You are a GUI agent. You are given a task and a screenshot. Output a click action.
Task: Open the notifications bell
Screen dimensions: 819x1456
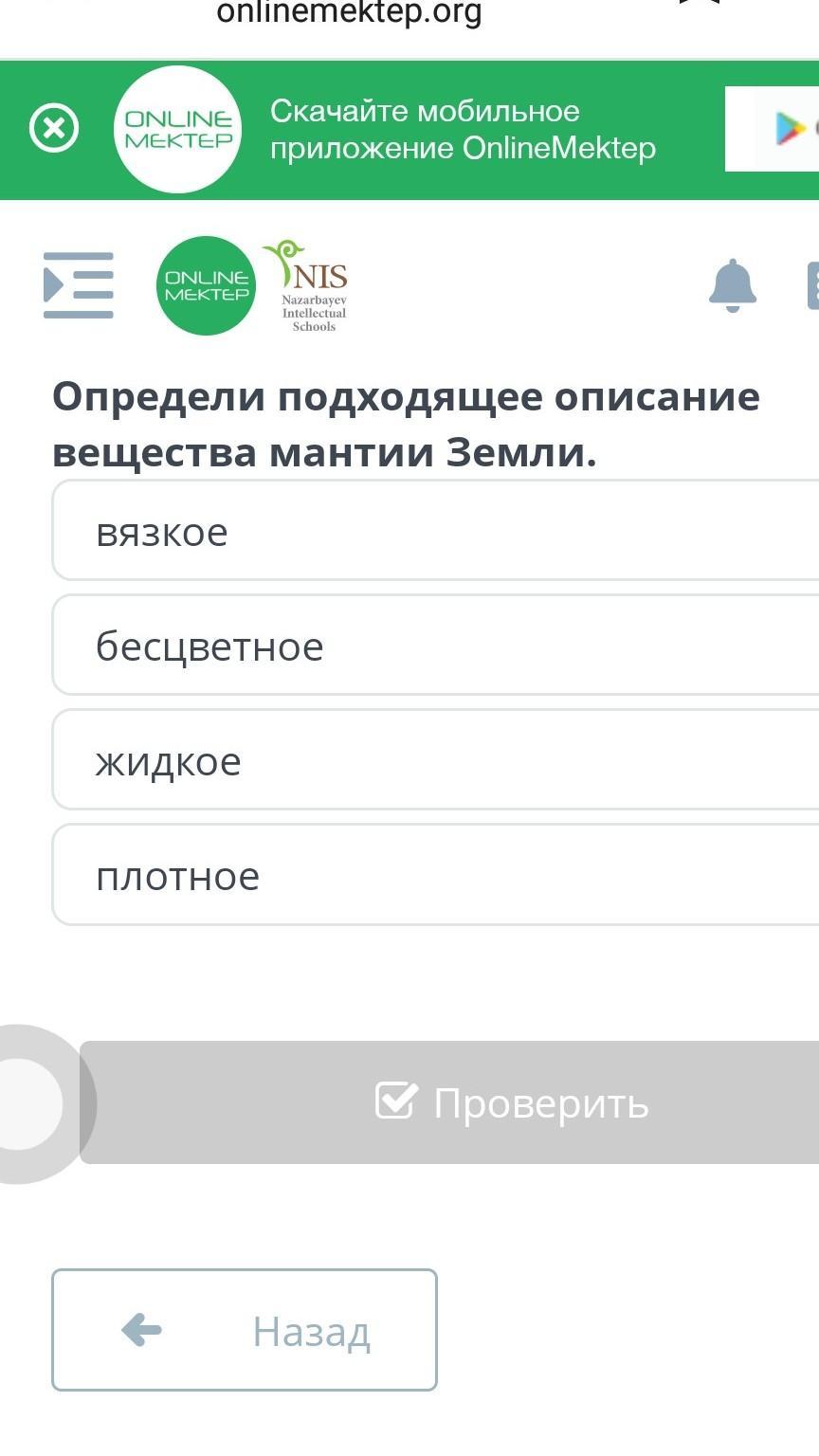[733, 284]
